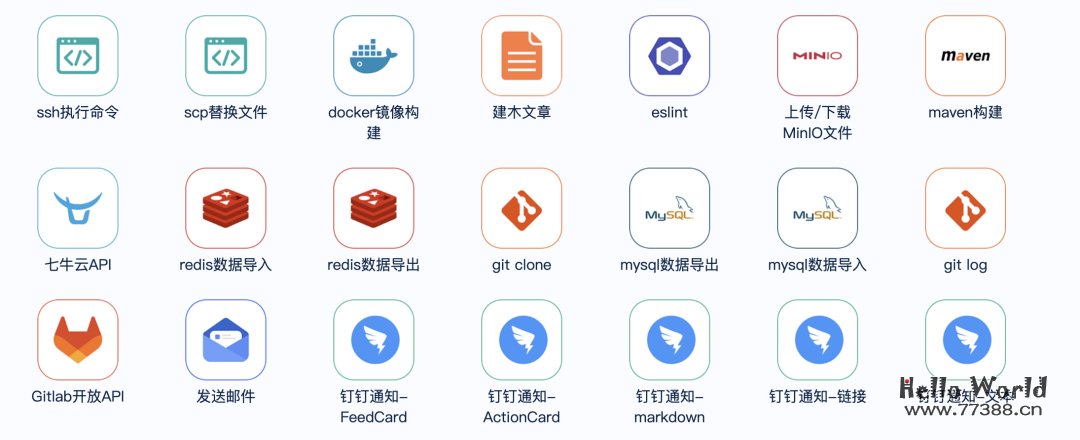This screenshot has width=1080, height=440.
Task: Open the git clone plugin
Action: pyautogui.click(x=522, y=208)
